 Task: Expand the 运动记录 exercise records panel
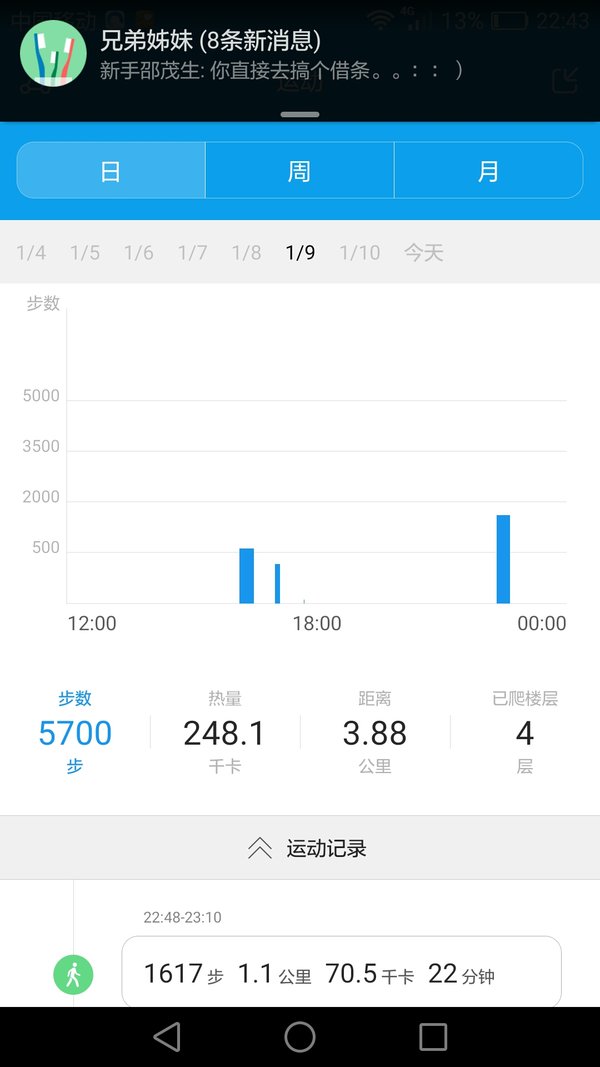(300, 848)
